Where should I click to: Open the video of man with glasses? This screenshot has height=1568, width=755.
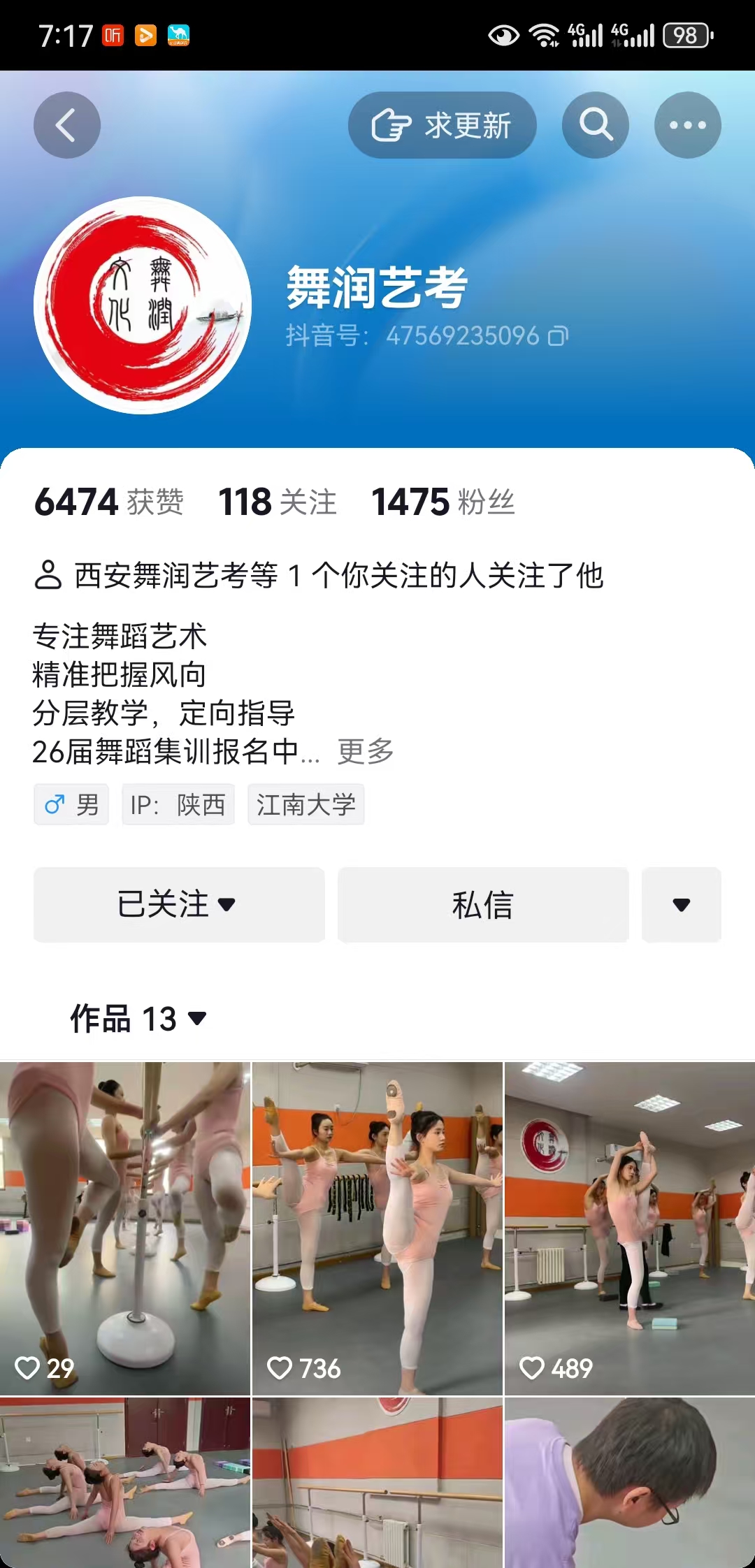point(630,1483)
